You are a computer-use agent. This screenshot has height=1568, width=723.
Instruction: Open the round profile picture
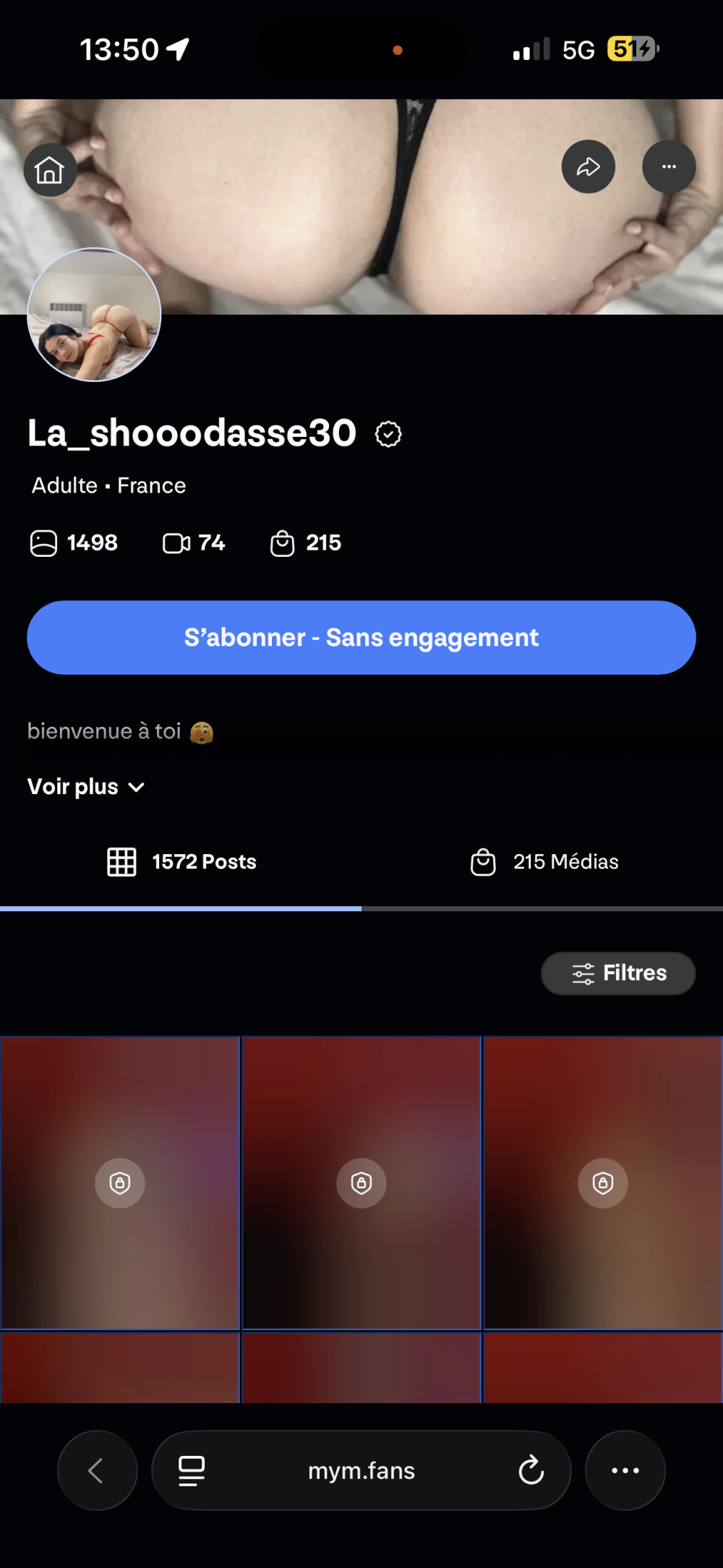94,315
